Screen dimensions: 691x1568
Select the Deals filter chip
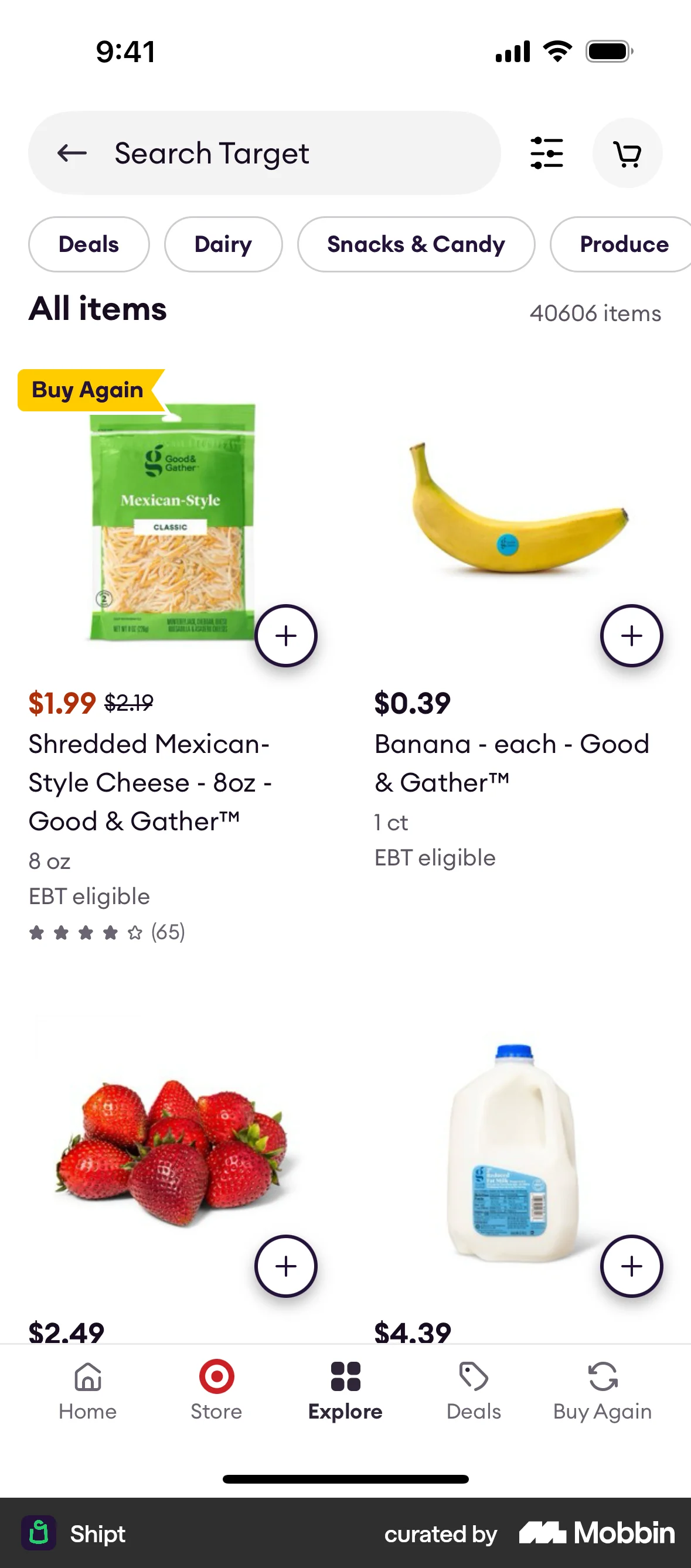coord(89,245)
